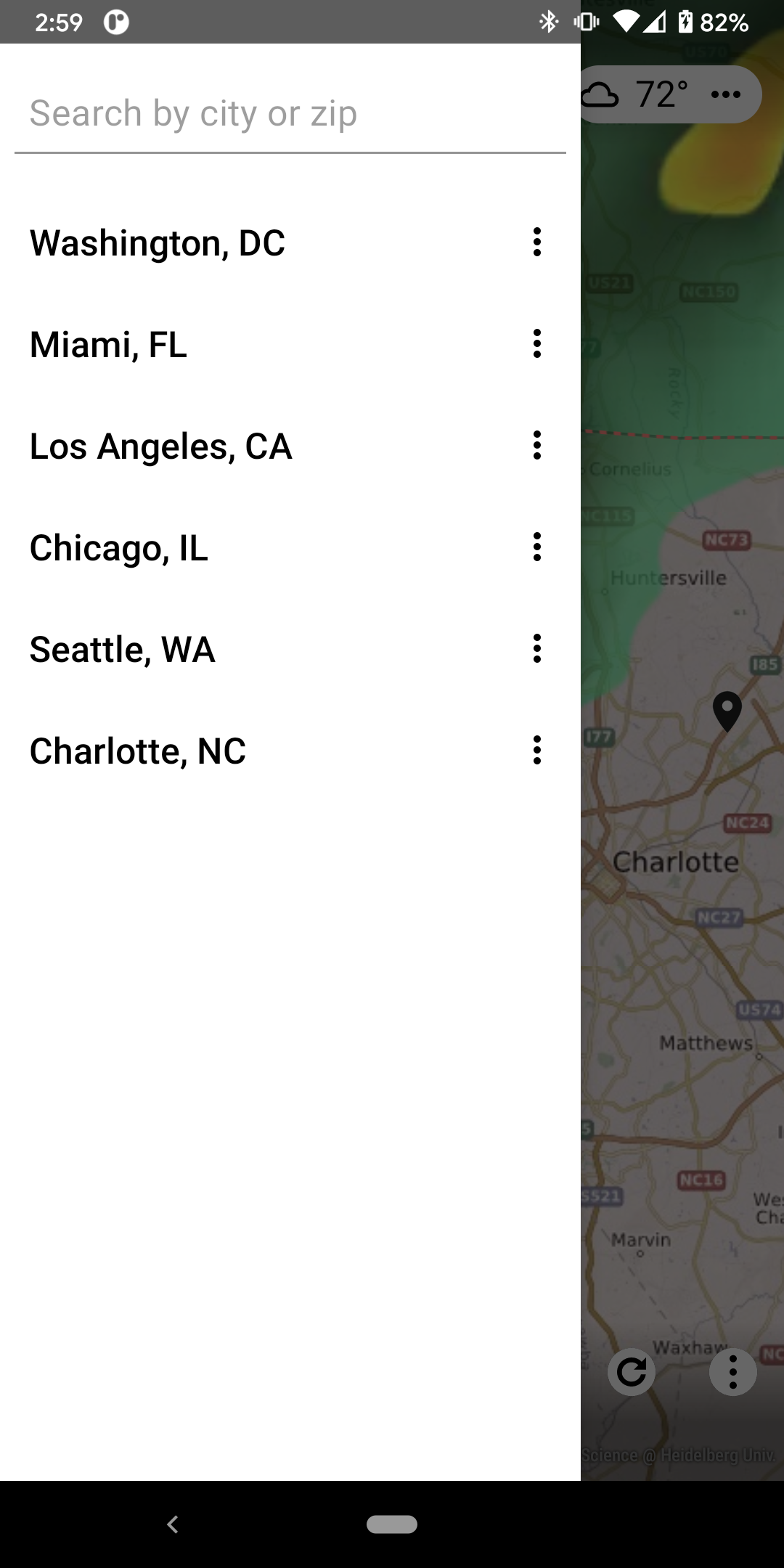This screenshot has width=784, height=1568.
Task: Tap the system home pill
Action: pos(392,1524)
